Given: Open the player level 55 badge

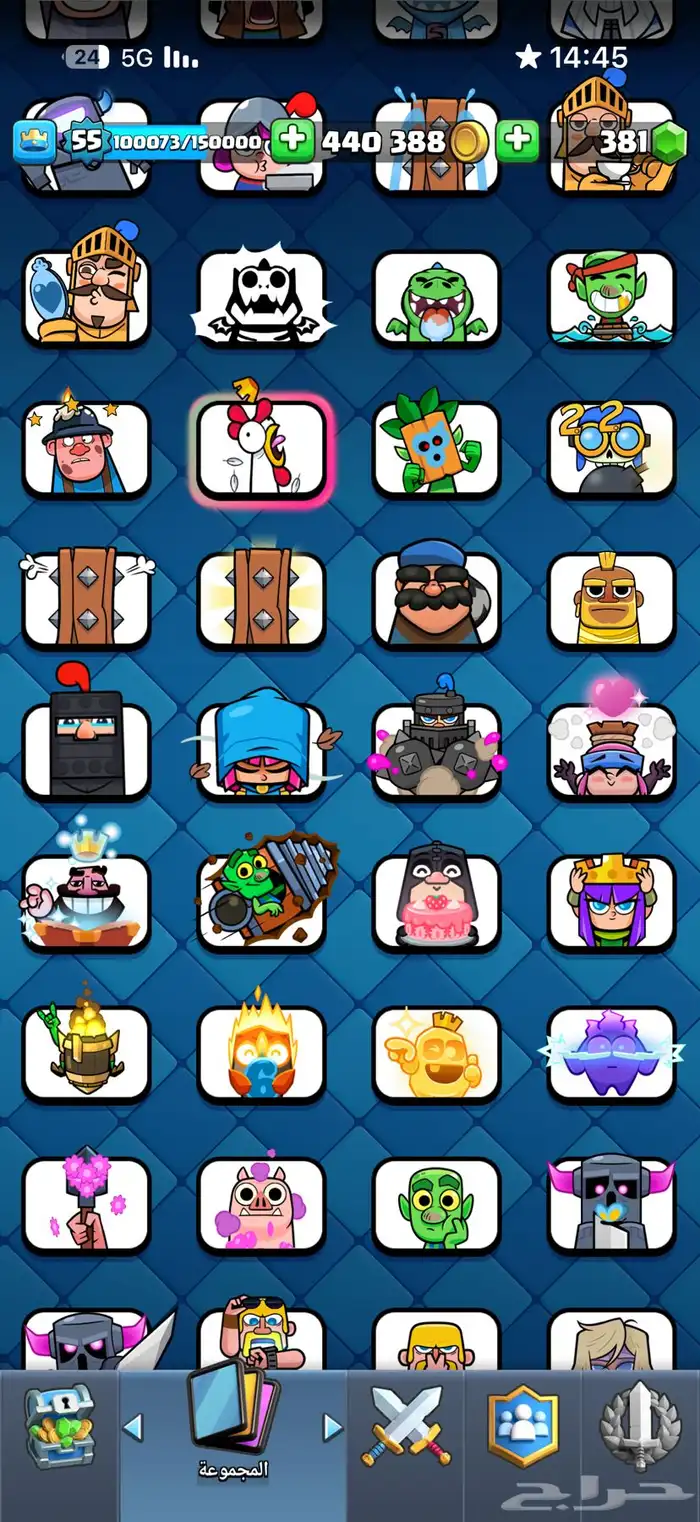Looking at the screenshot, I should pos(84,141).
